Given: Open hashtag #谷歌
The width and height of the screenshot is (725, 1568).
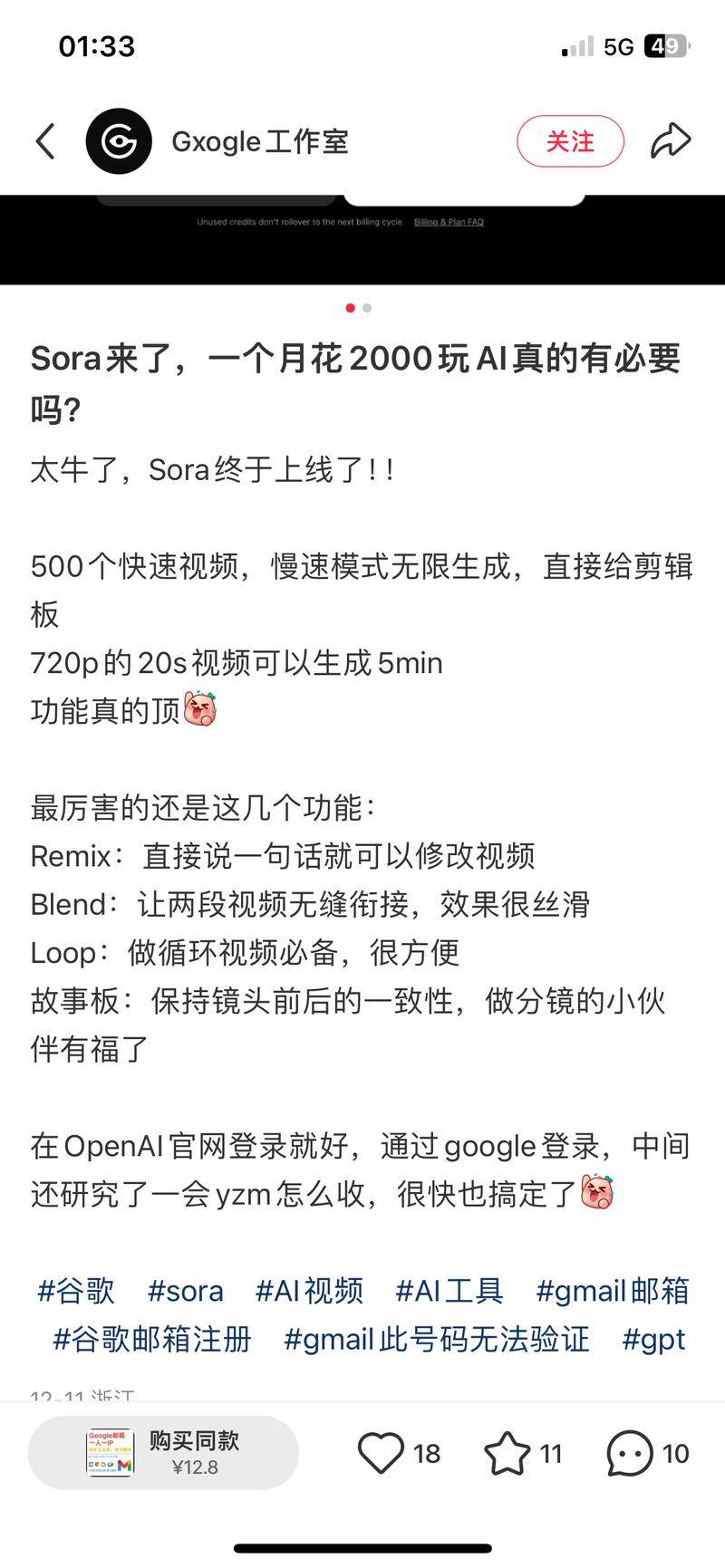Looking at the screenshot, I should (x=76, y=1290).
